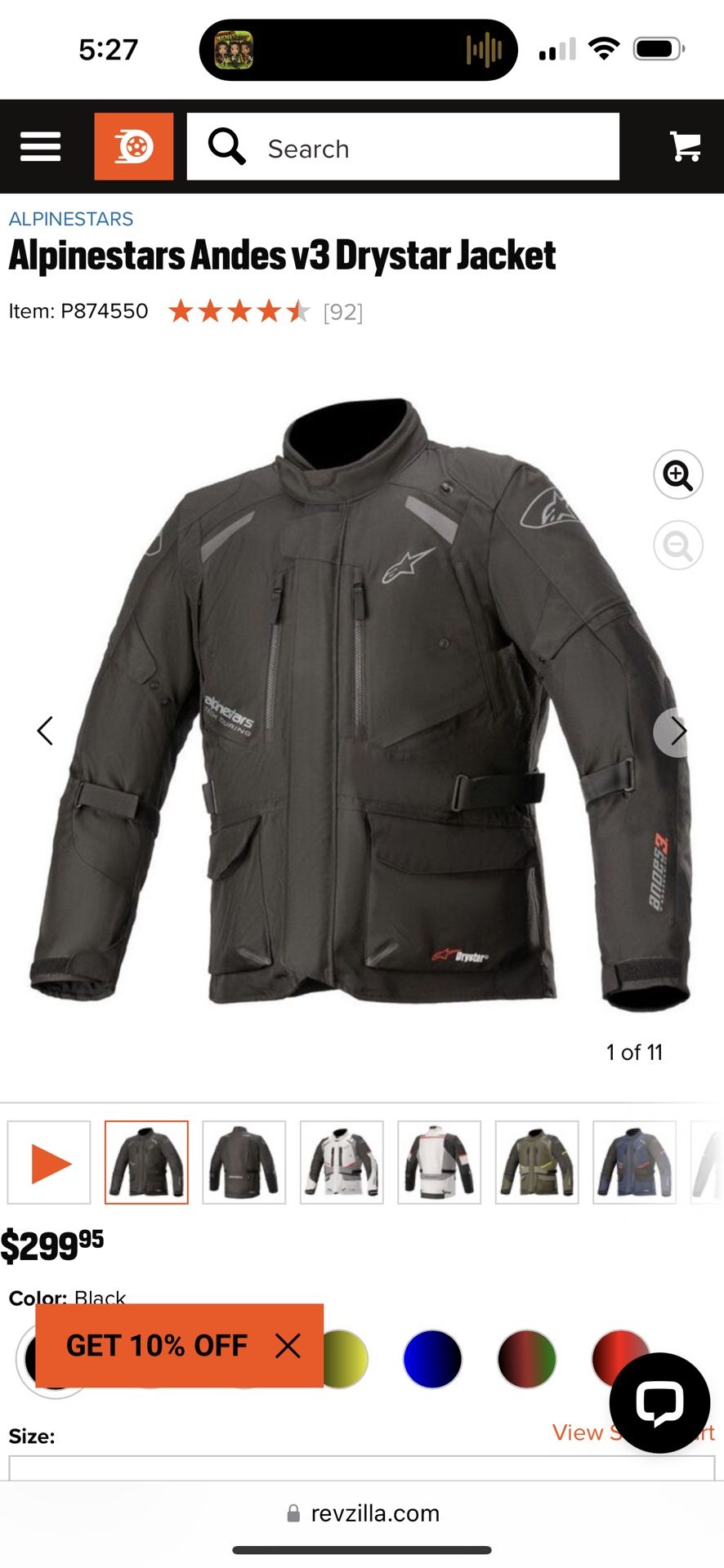Screen dimensions: 724x1568
Task: Click the RevZilla logo
Action: (x=133, y=147)
